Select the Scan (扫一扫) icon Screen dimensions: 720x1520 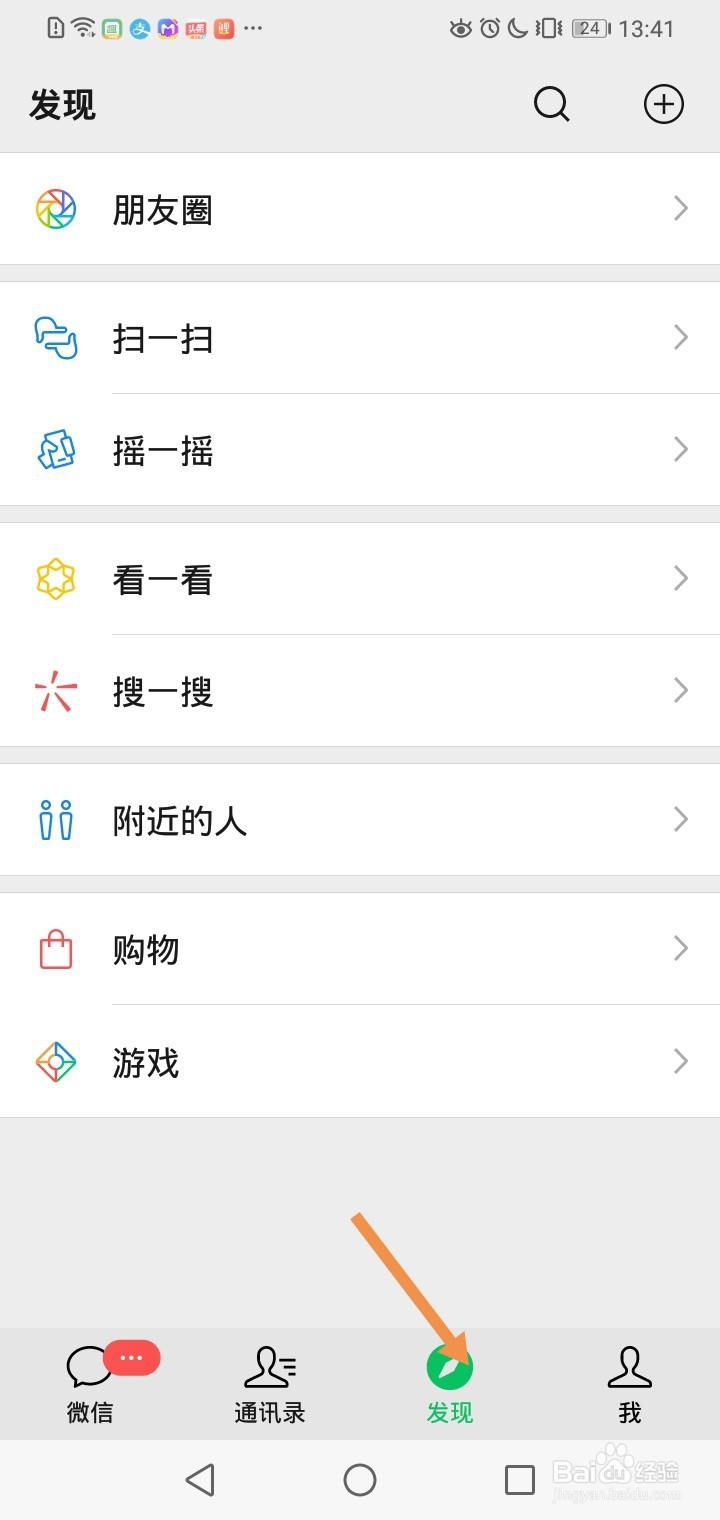(x=57, y=338)
